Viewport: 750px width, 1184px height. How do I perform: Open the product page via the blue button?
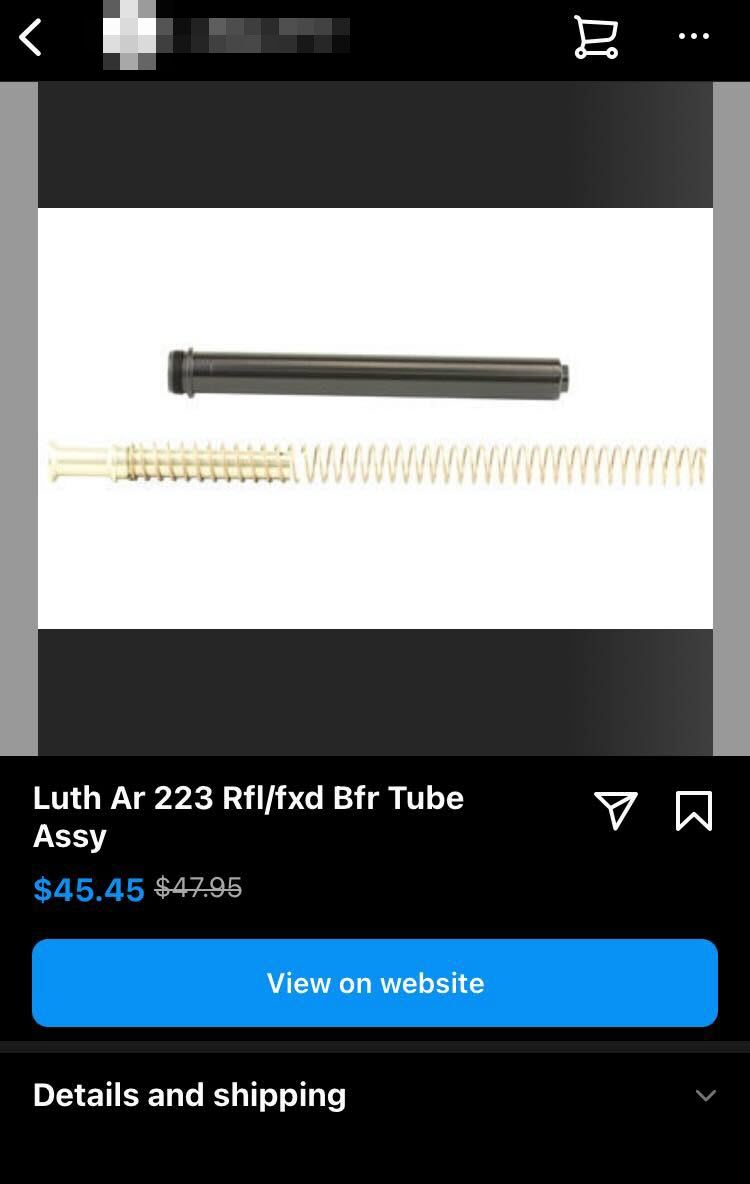pyautogui.click(x=375, y=983)
